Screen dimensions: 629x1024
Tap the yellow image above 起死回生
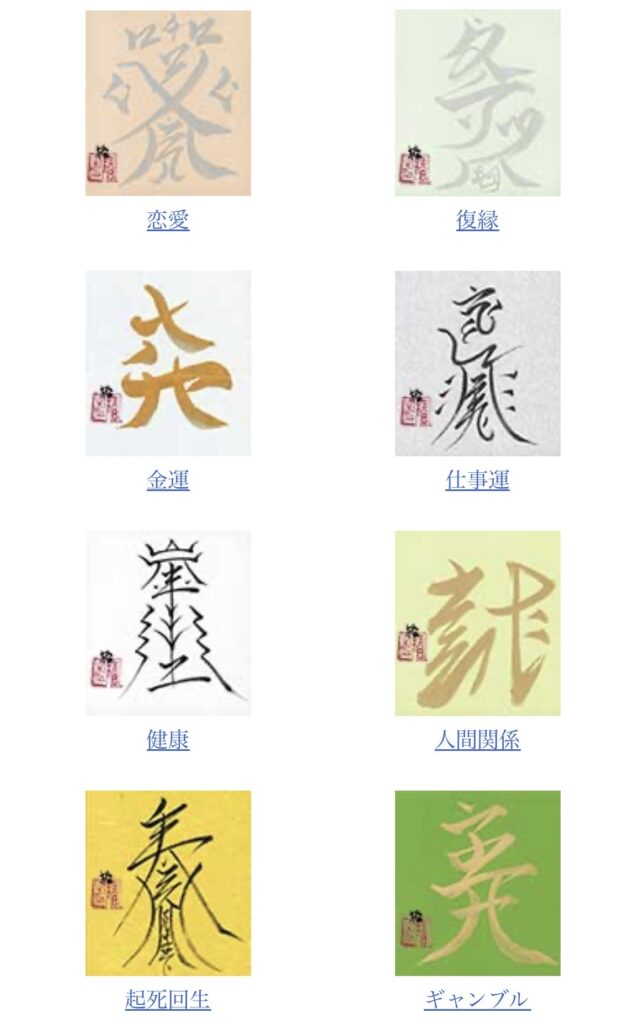click(168, 883)
